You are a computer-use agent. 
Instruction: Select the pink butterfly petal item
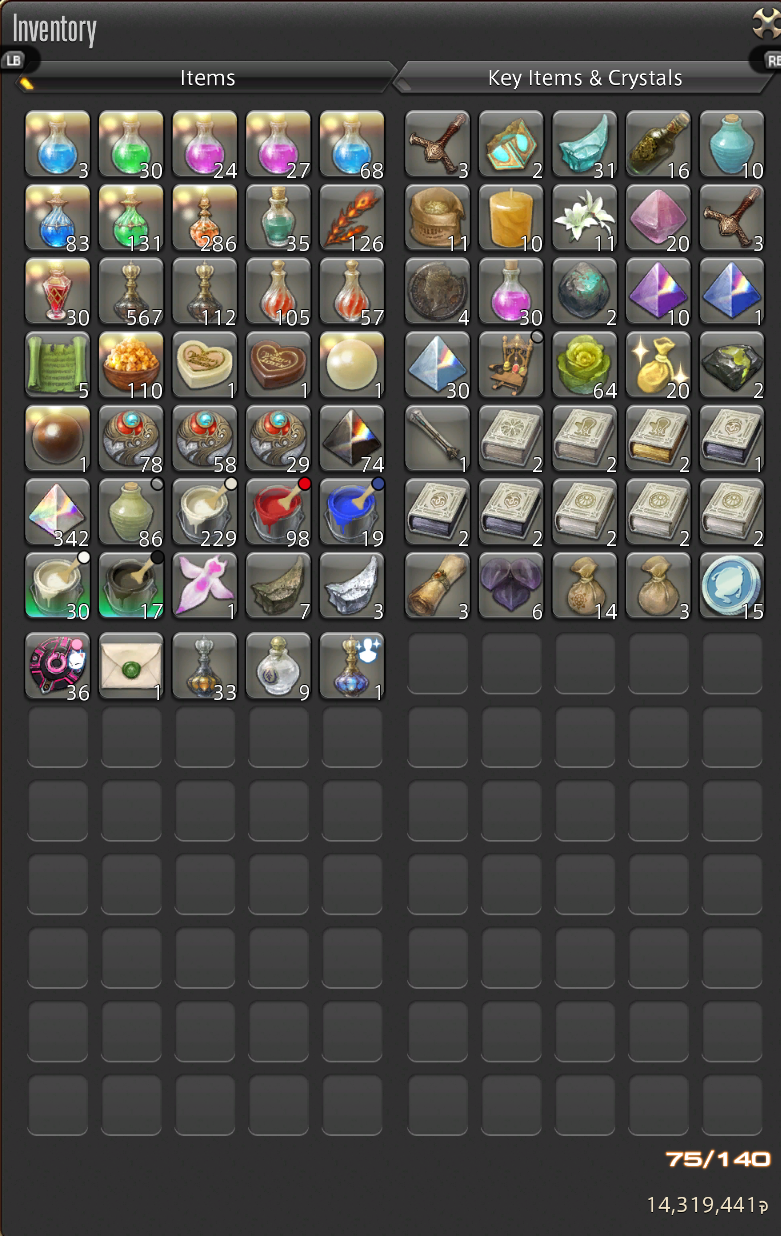coord(205,585)
